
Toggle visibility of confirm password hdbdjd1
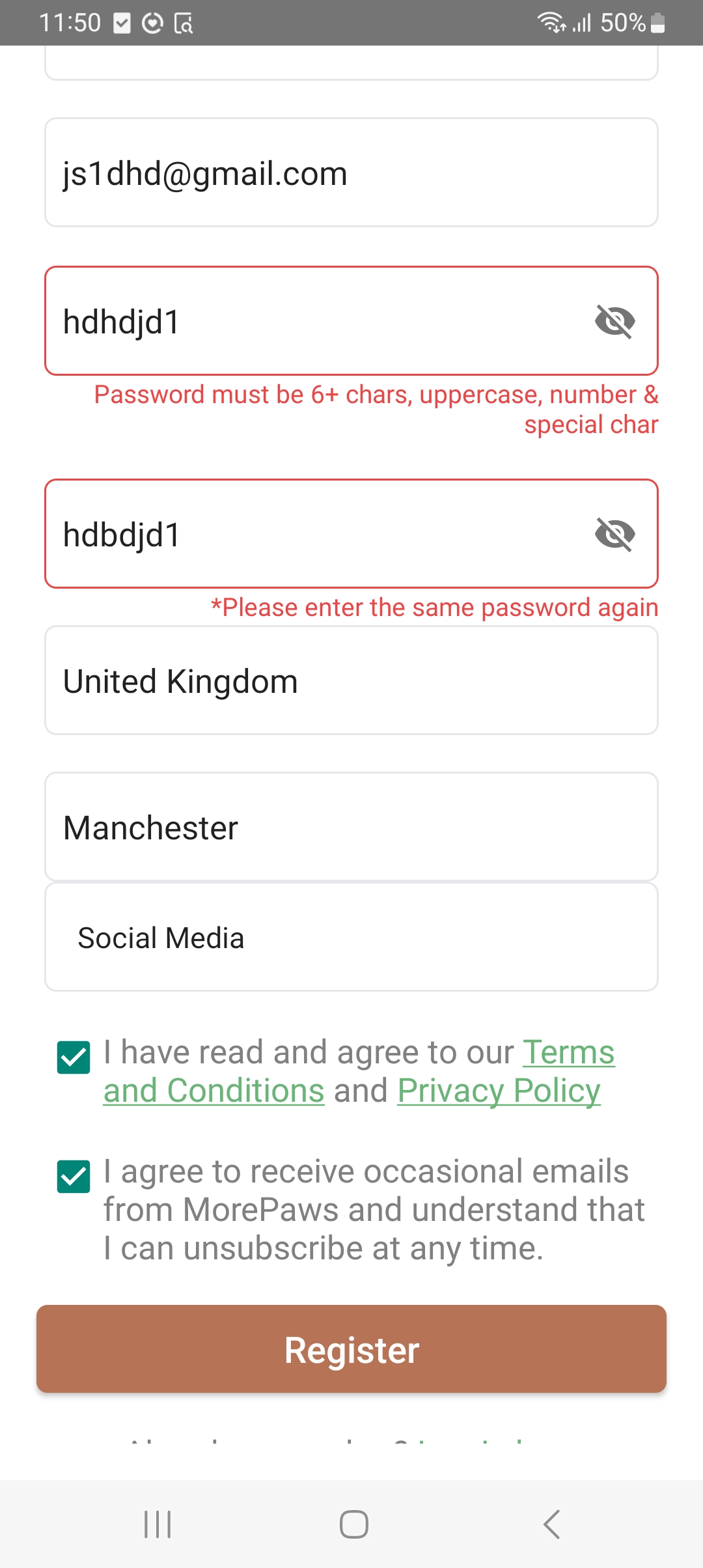click(614, 534)
